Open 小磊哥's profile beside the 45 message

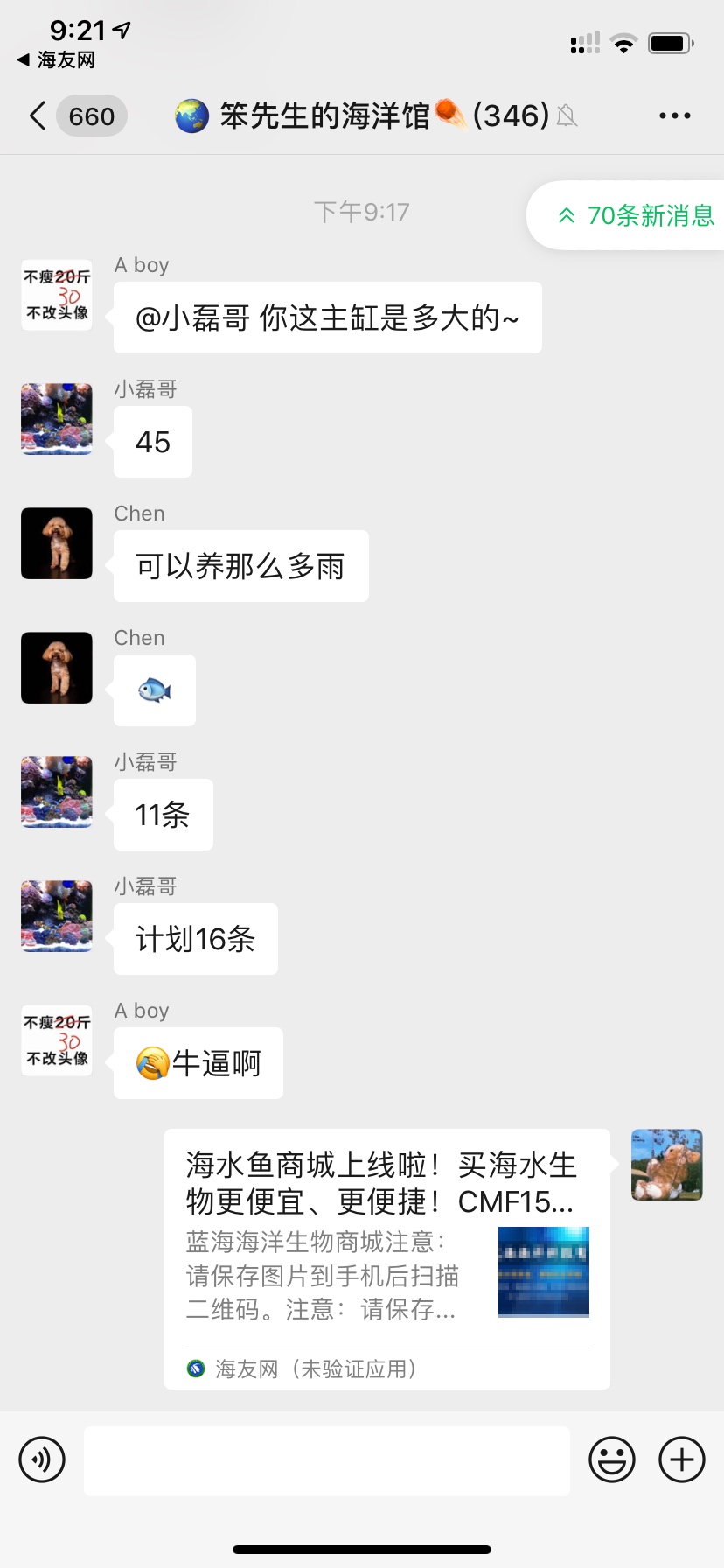click(x=57, y=419)
